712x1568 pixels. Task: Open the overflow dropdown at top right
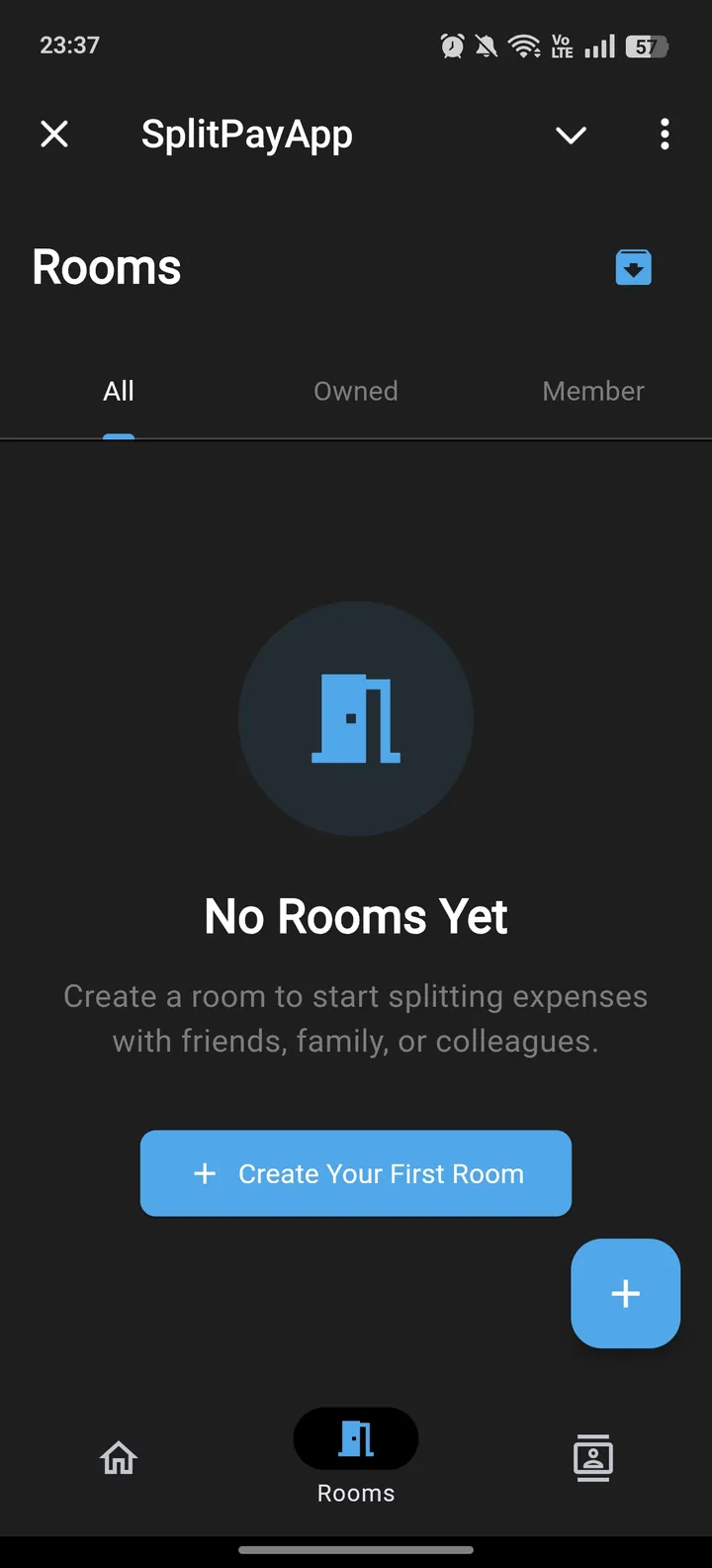click(x=665, y=135)
